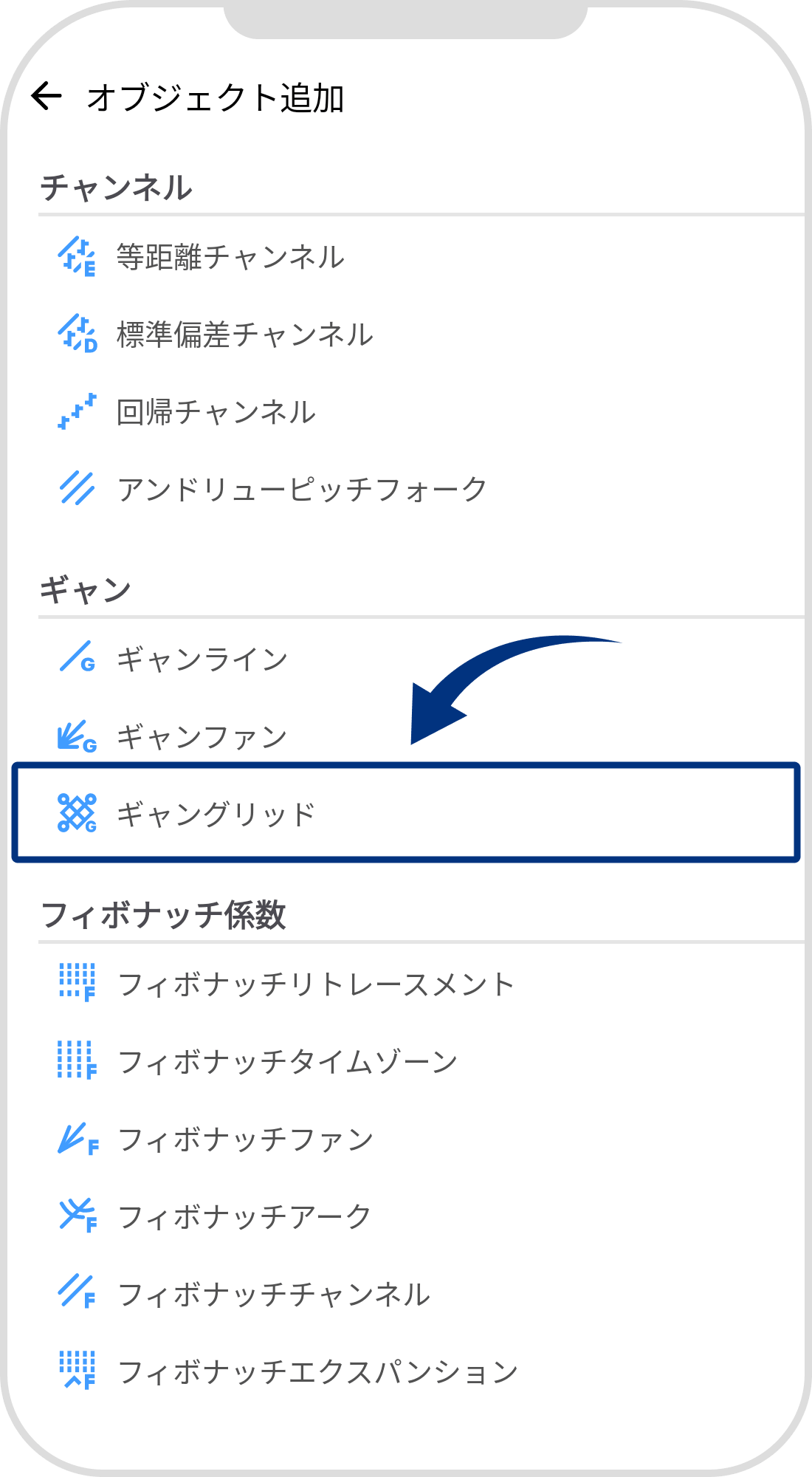
Task: Tap the back arrow on オブジェクト追加
Action: coord(47,96)
